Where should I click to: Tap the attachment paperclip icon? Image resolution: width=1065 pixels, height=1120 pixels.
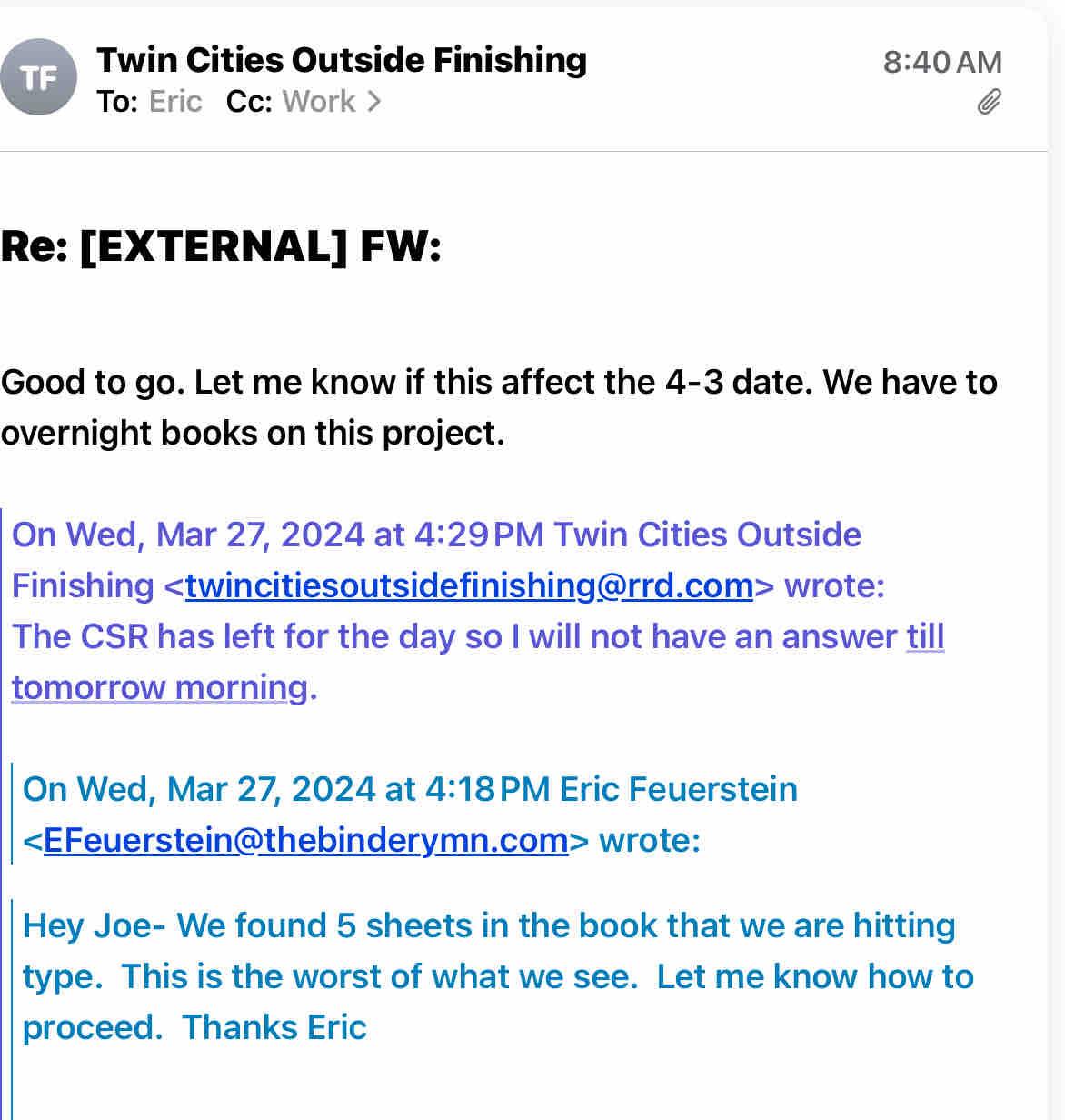point(989,102)
